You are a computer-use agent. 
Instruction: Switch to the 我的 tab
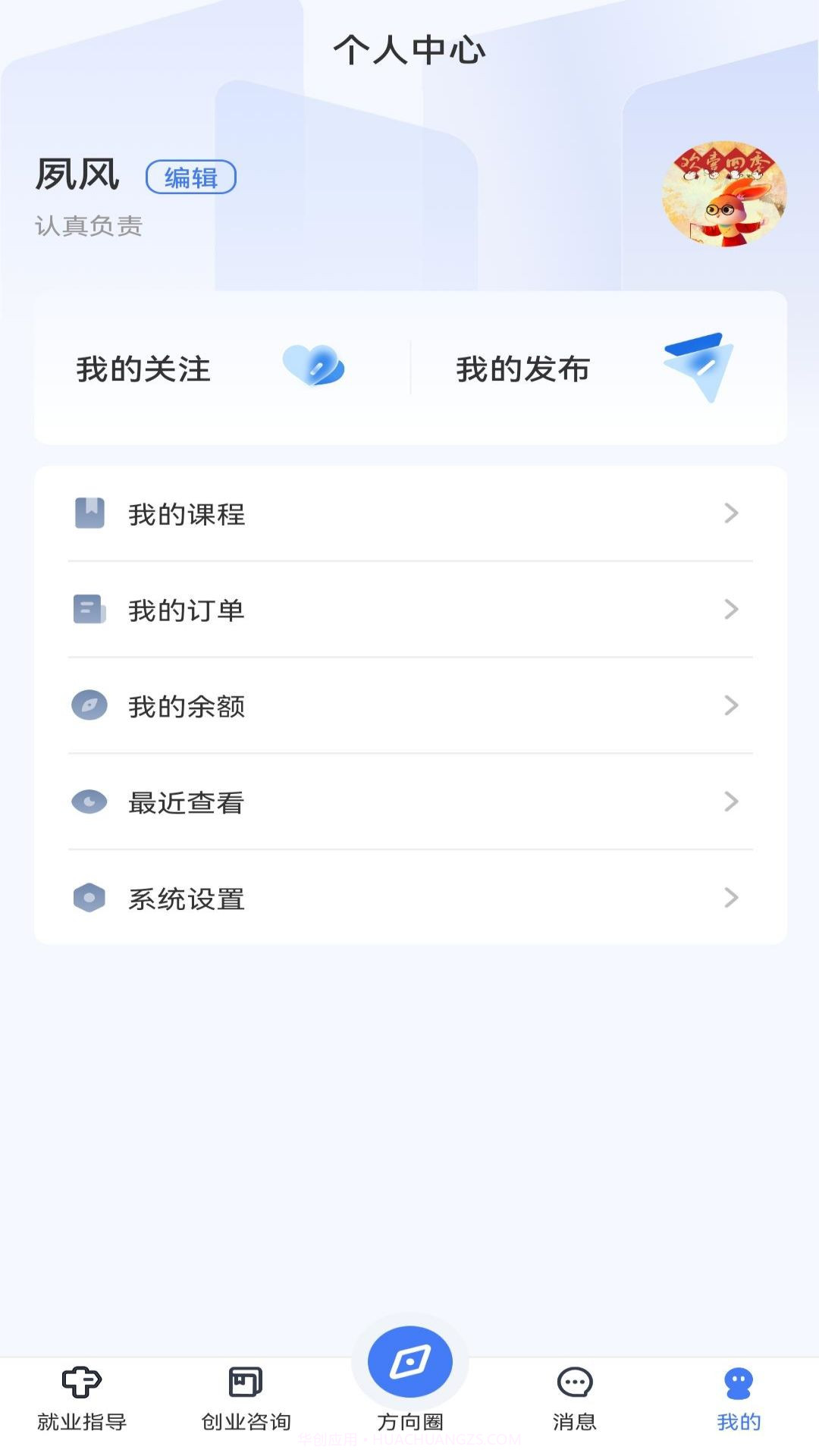(x=737, y=1395)
